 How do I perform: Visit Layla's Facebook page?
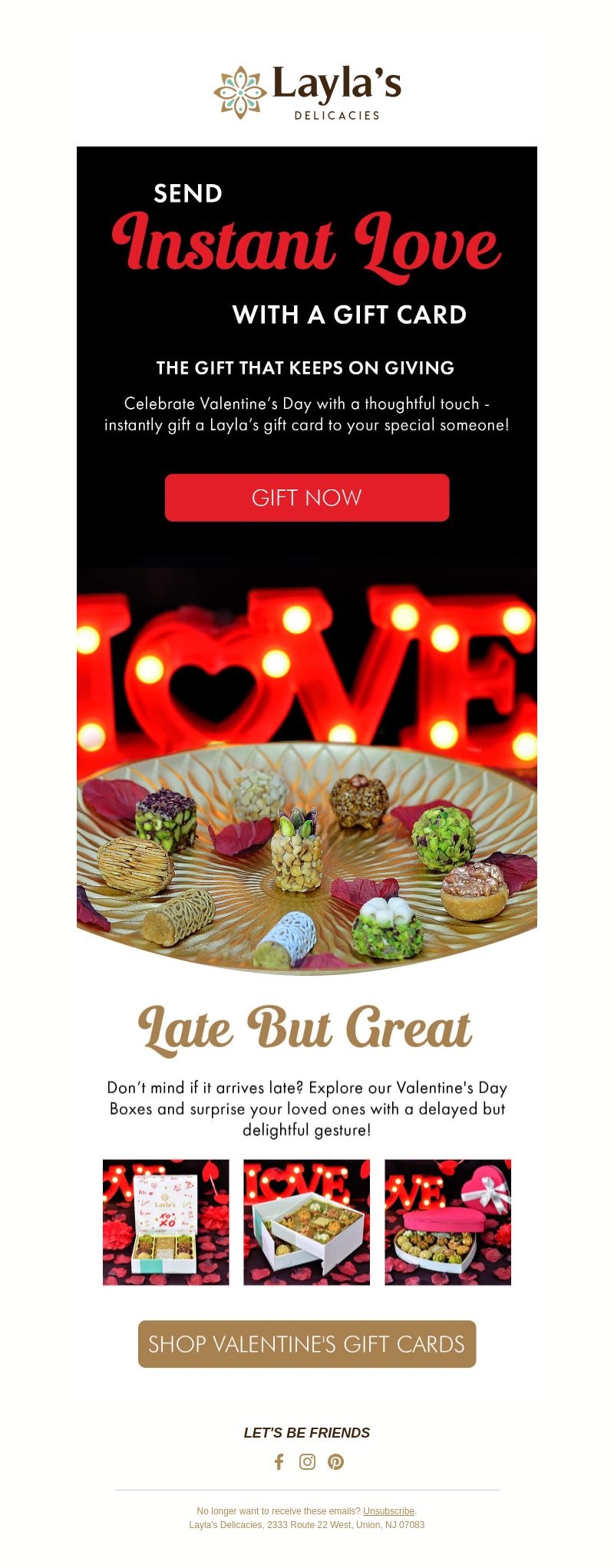(x=279, y=1461)
